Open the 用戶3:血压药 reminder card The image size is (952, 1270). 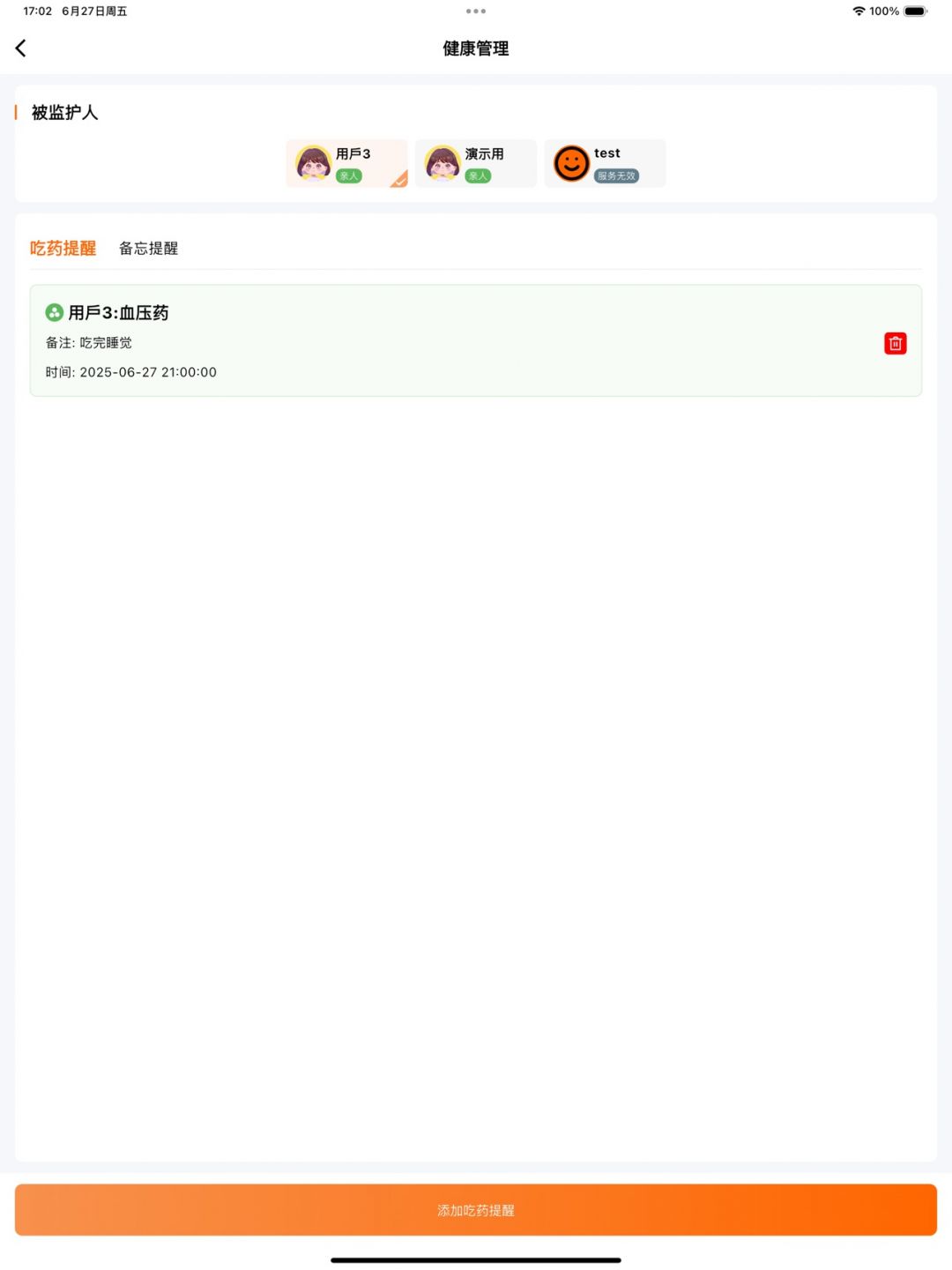[x=441, y=341]
